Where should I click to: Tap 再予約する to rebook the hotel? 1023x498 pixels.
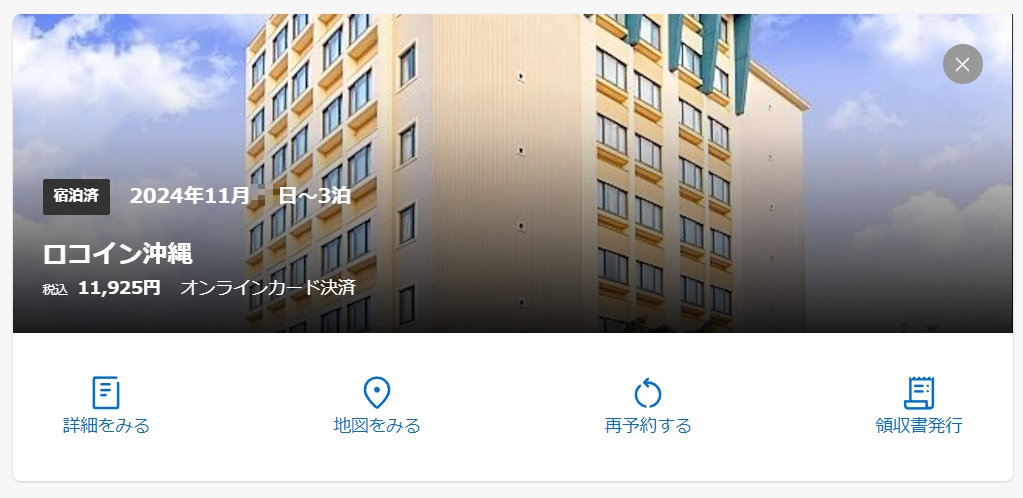coord(648,407)
